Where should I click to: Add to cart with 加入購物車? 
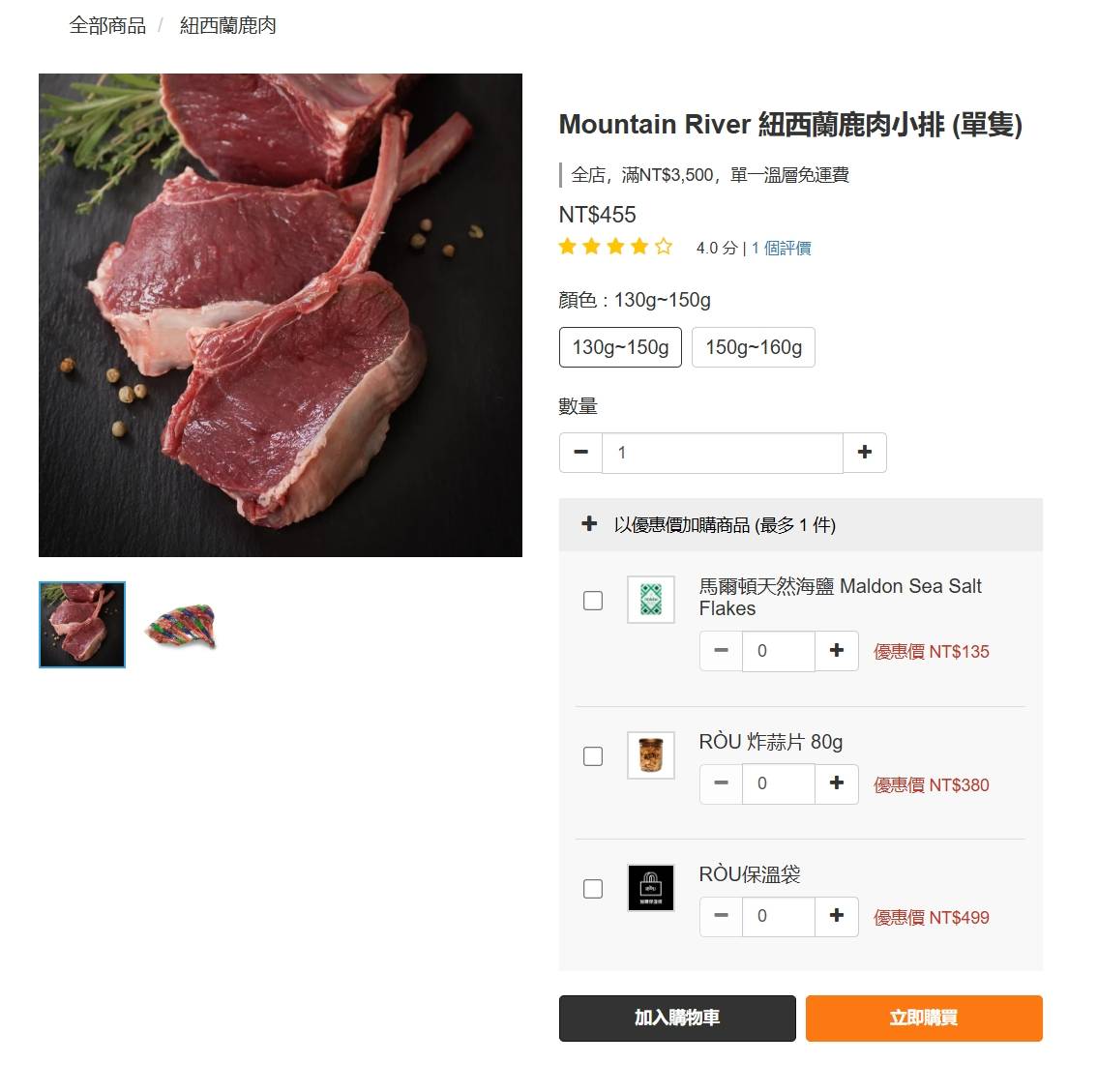tap(677, 1018)
